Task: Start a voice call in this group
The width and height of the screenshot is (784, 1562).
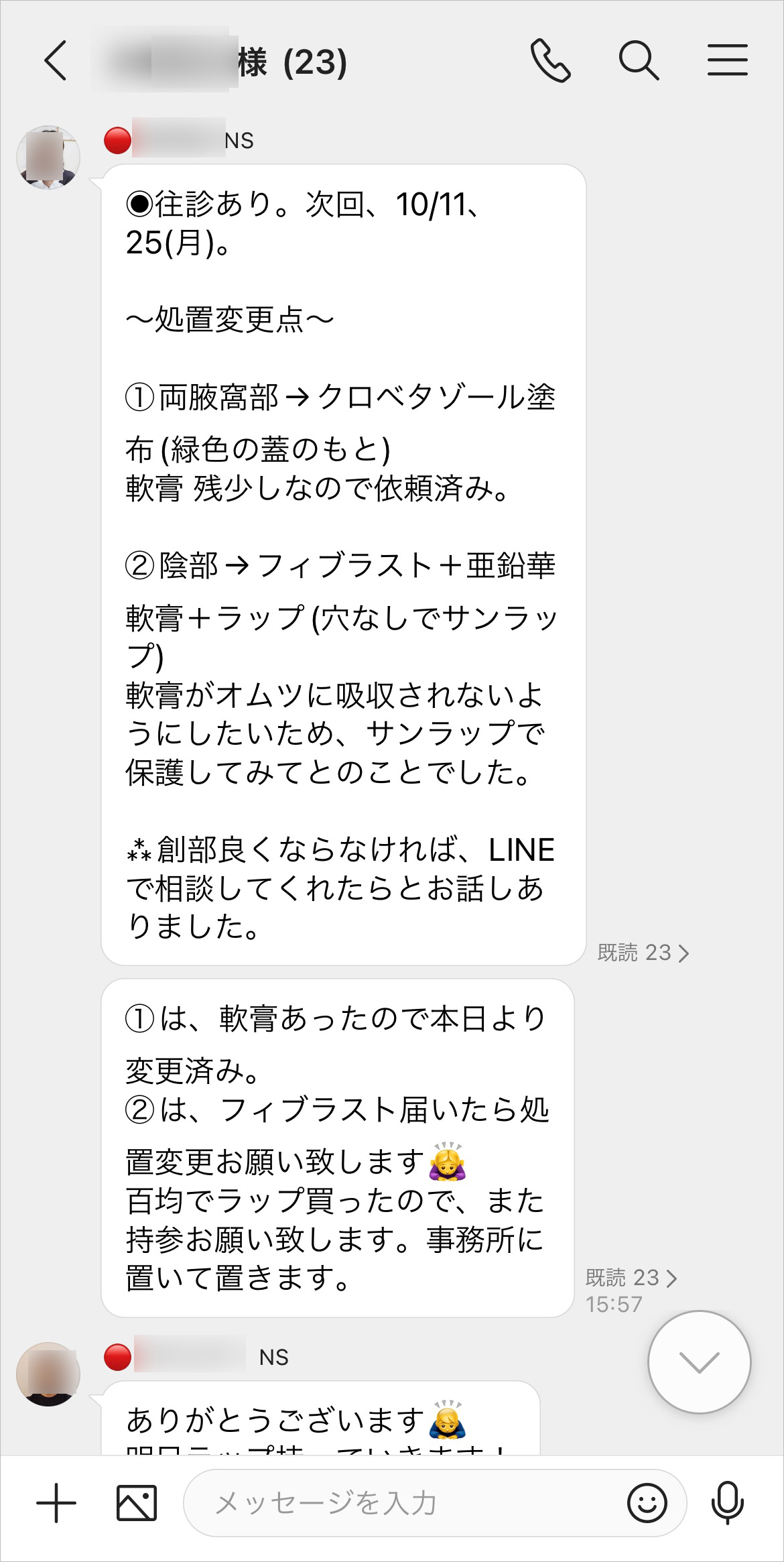Action: pos(550,61)
